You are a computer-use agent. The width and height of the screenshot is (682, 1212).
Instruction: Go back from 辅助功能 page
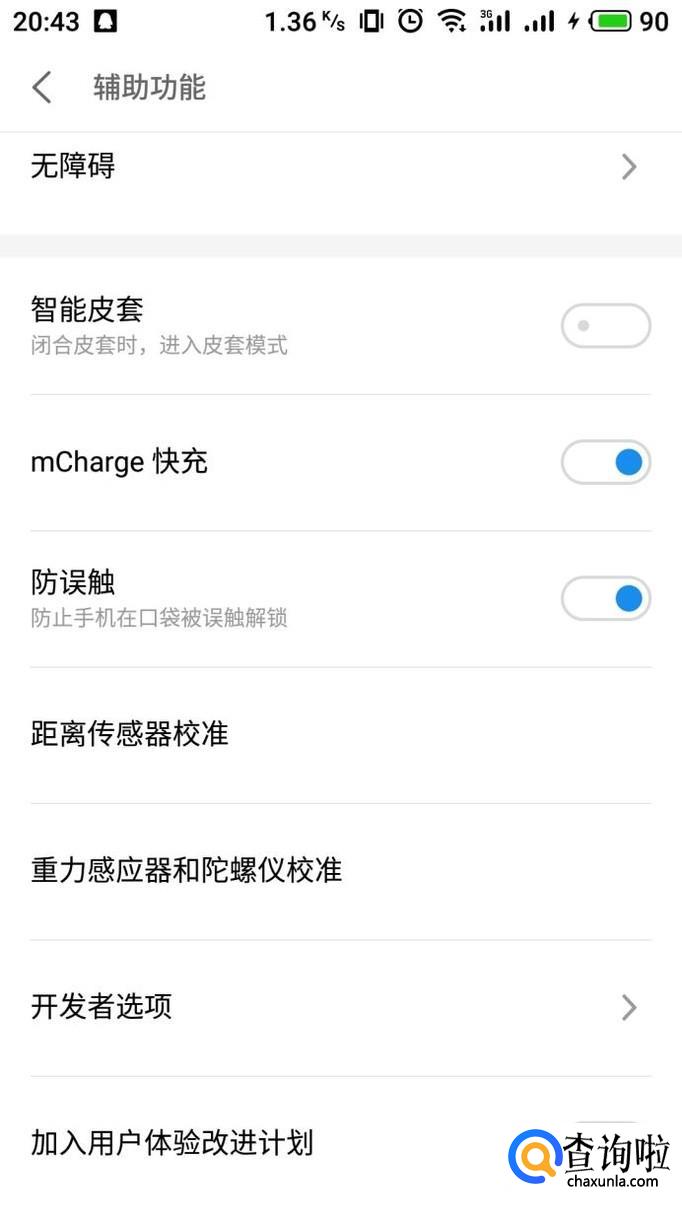tap(42, 88)
